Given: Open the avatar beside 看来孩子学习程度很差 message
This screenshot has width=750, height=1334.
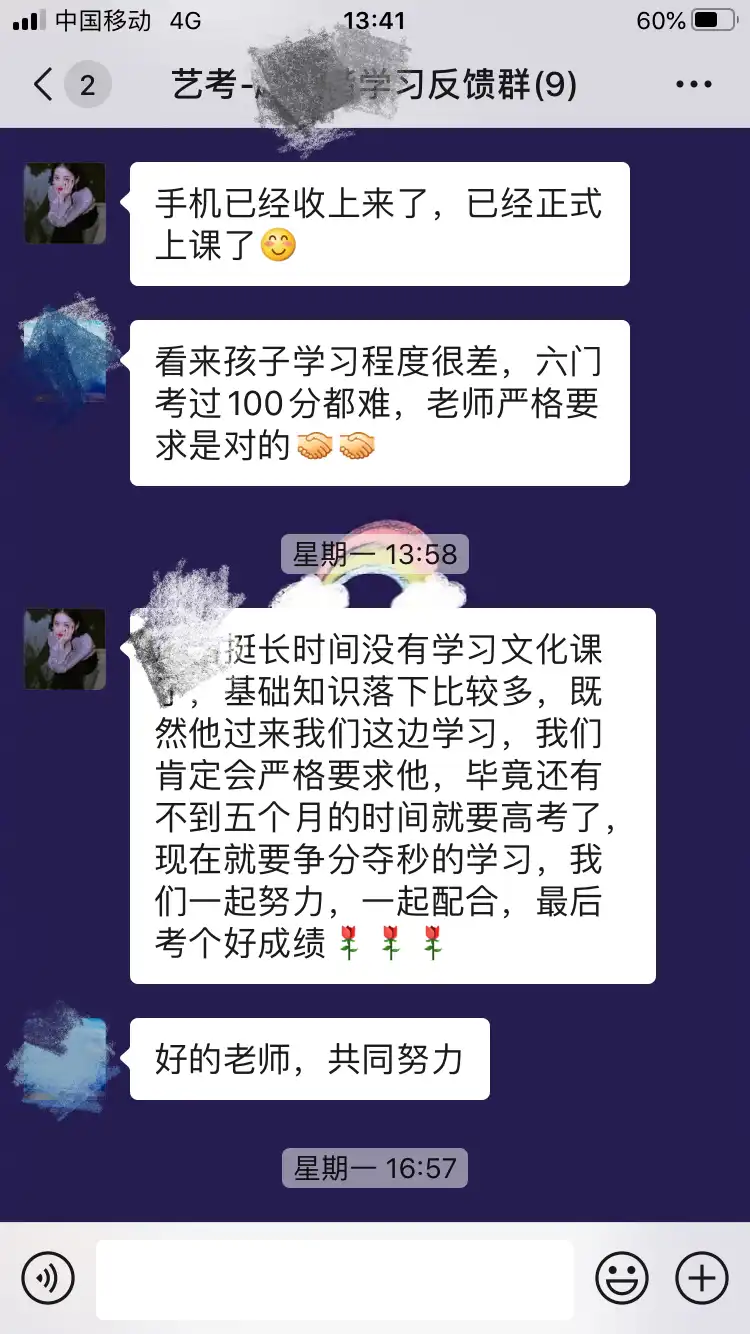Looking at the screenshot, I should pyautogui.click(x=65, y=360).
